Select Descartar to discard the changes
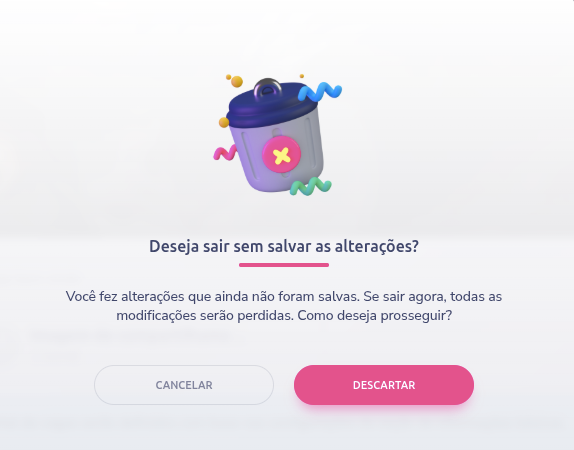574x450 pixels. (x=384, y=385)
